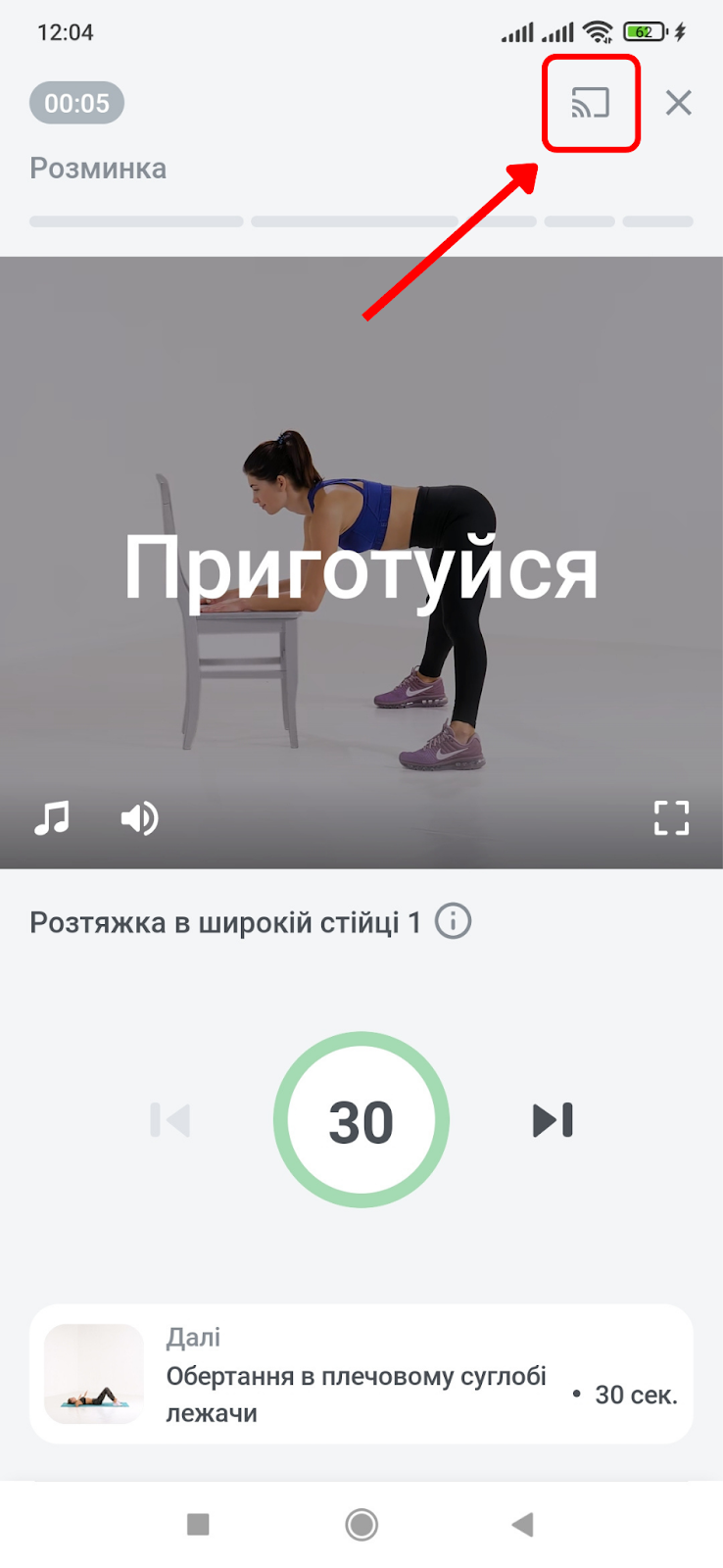Cast the workout to a TV
Image resolution: width=723 pixels, height=1568 pixels.
[591, 102]
